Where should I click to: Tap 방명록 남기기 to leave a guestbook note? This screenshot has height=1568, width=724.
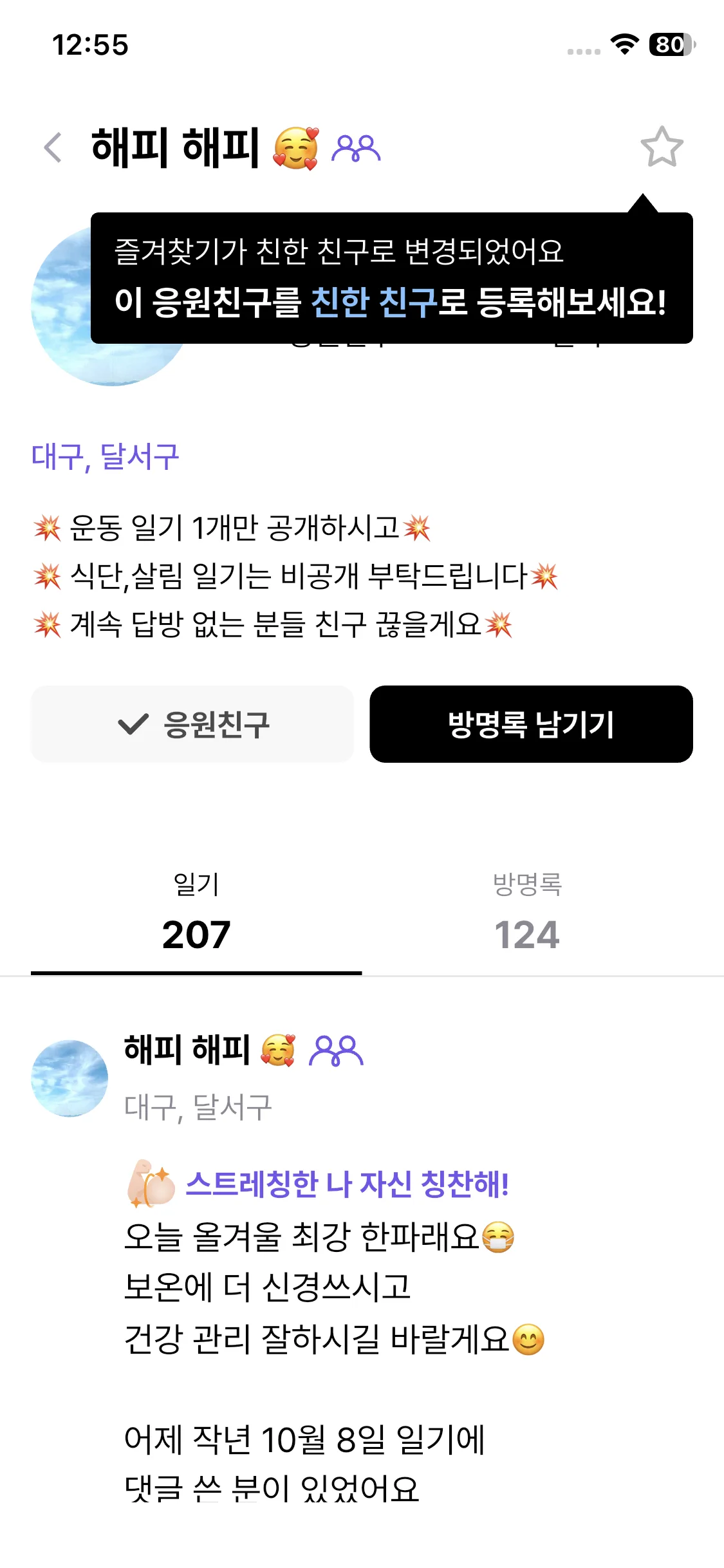pyautogui.click(x=531, y=724)
